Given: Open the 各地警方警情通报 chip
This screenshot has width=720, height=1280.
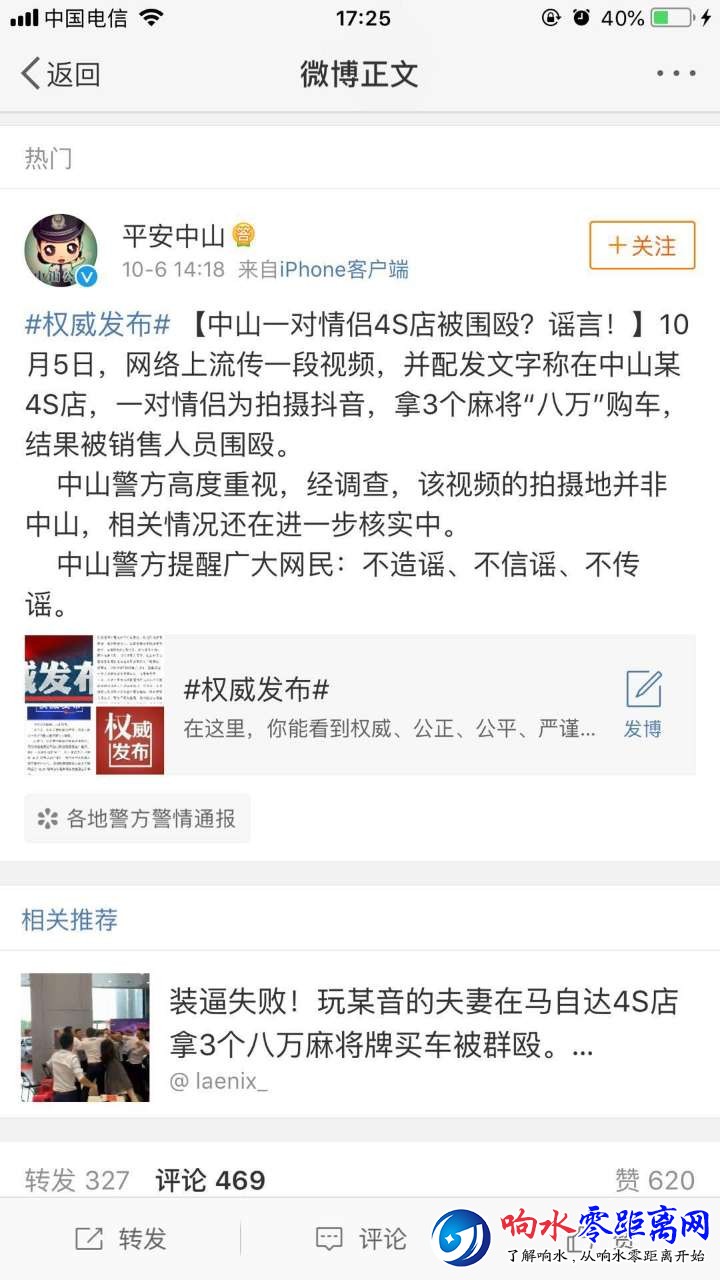Looking at the screenshot, I should click(x=137, y=819).
